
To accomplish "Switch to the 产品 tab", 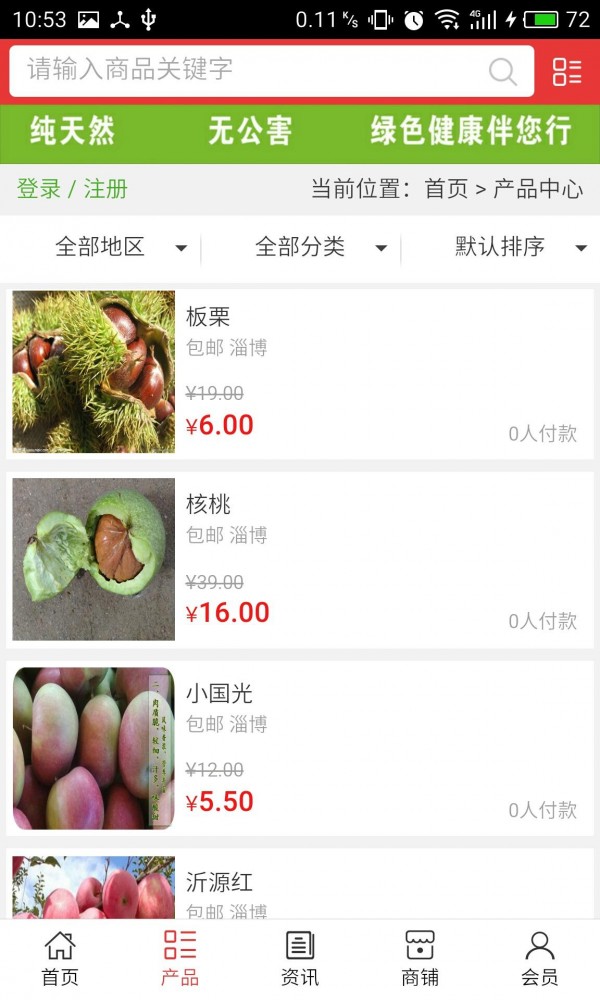I will (180, 958).
